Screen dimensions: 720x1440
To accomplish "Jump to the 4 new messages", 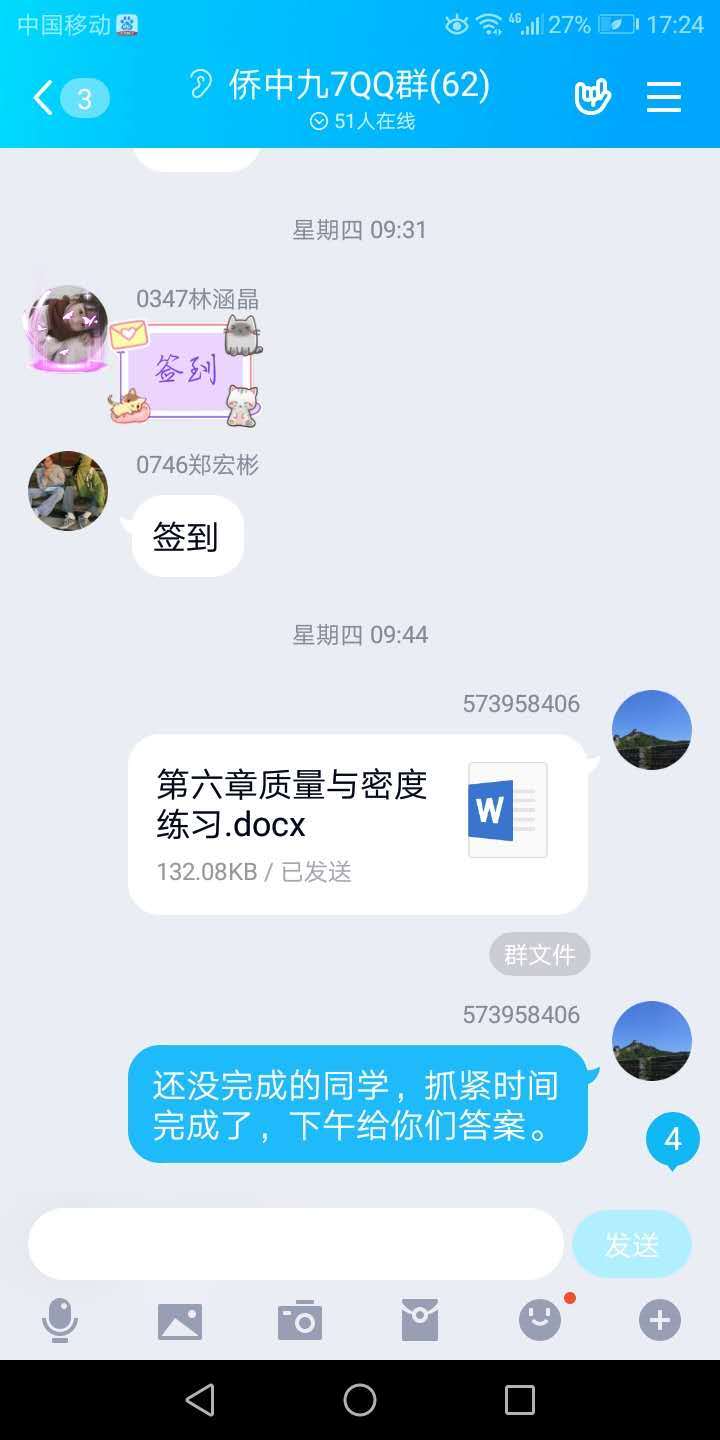I will point(672,1140).
